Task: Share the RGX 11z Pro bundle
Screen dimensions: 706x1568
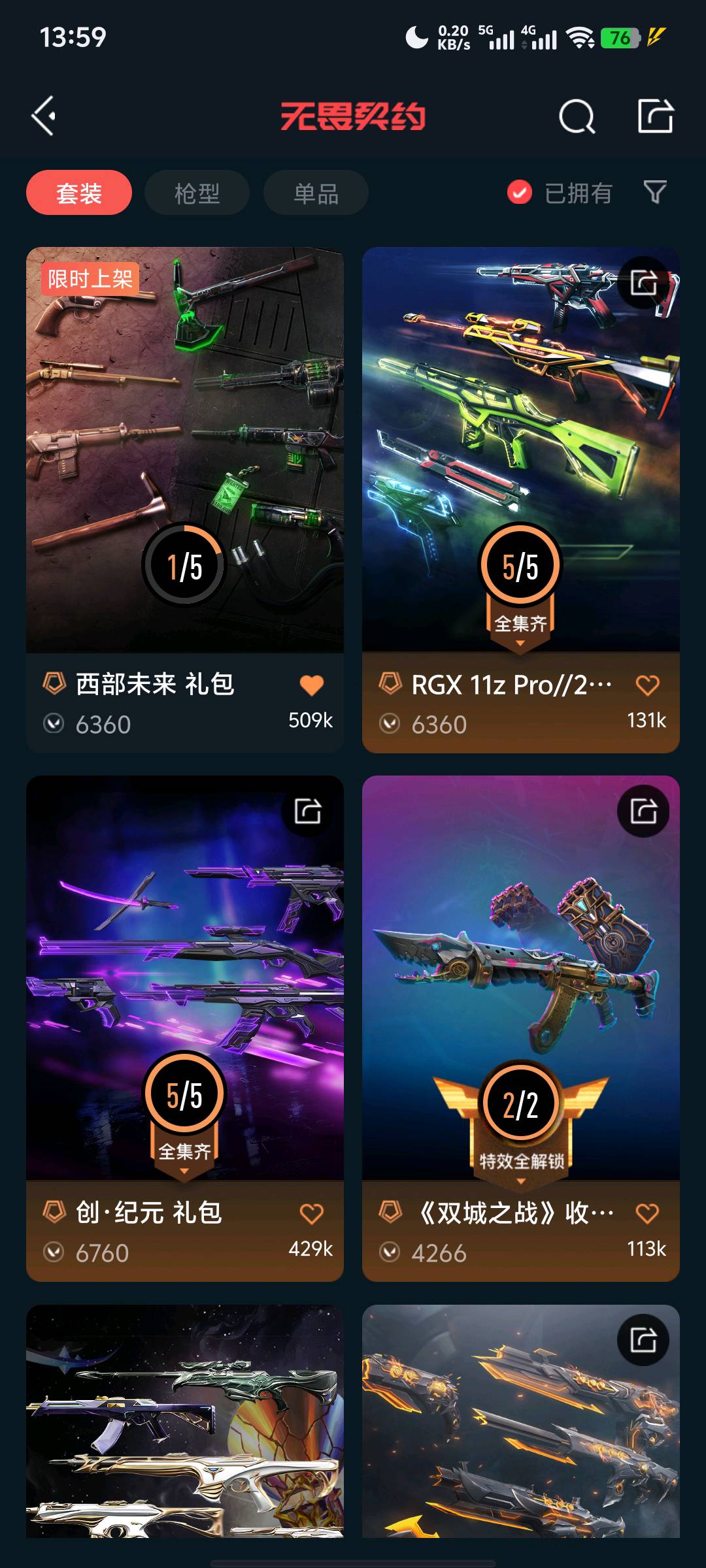Action: 643,283
